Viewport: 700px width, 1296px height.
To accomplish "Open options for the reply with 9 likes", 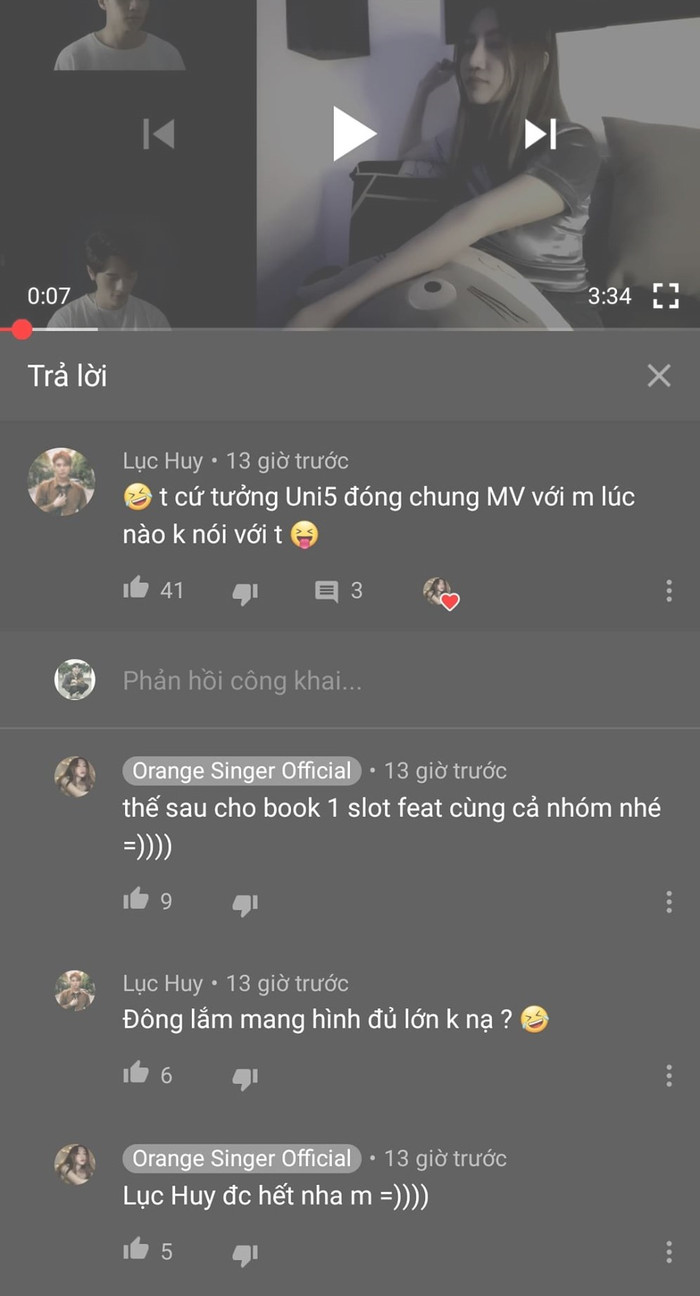I will (x=669, y=901).
